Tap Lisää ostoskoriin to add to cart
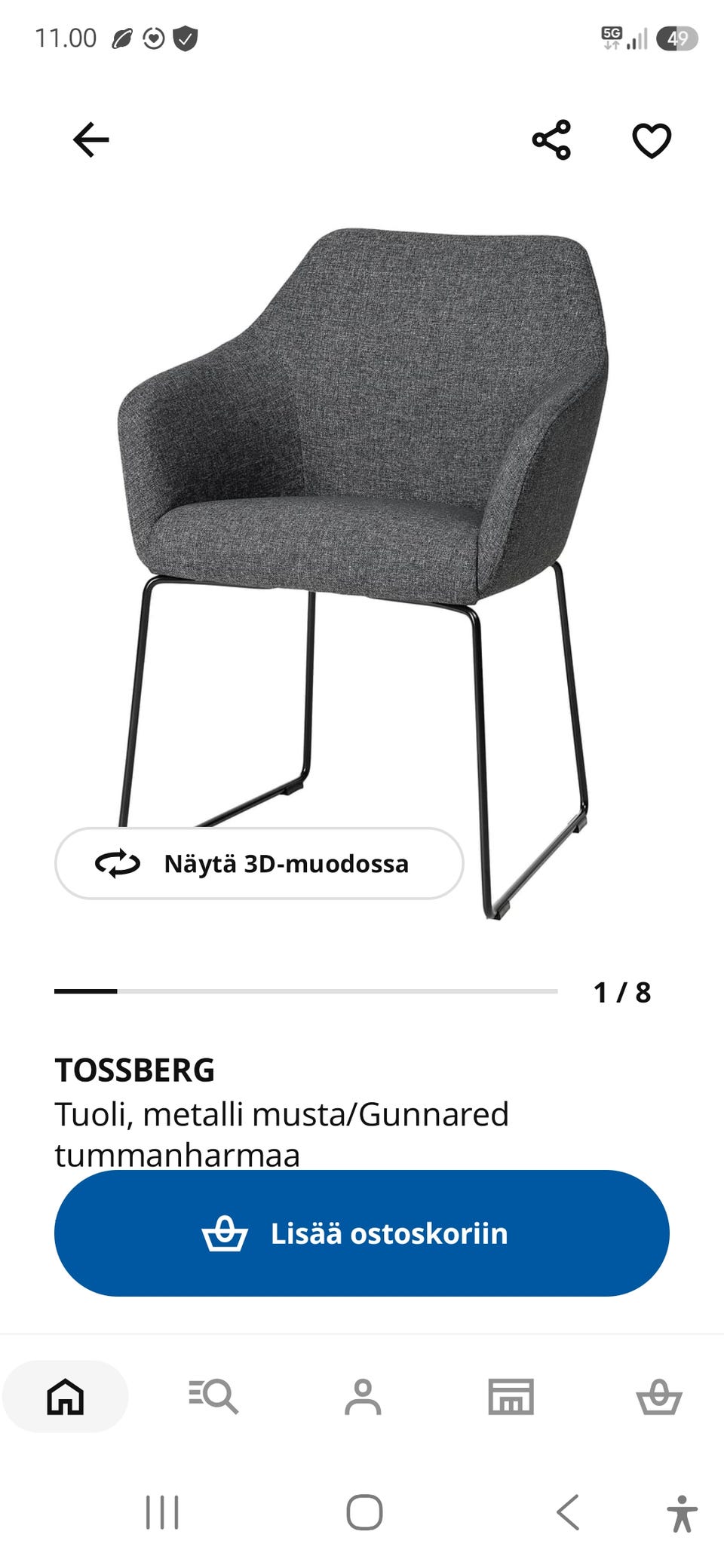Viewport: 724px width, 1568px height. pos(362,1233)
